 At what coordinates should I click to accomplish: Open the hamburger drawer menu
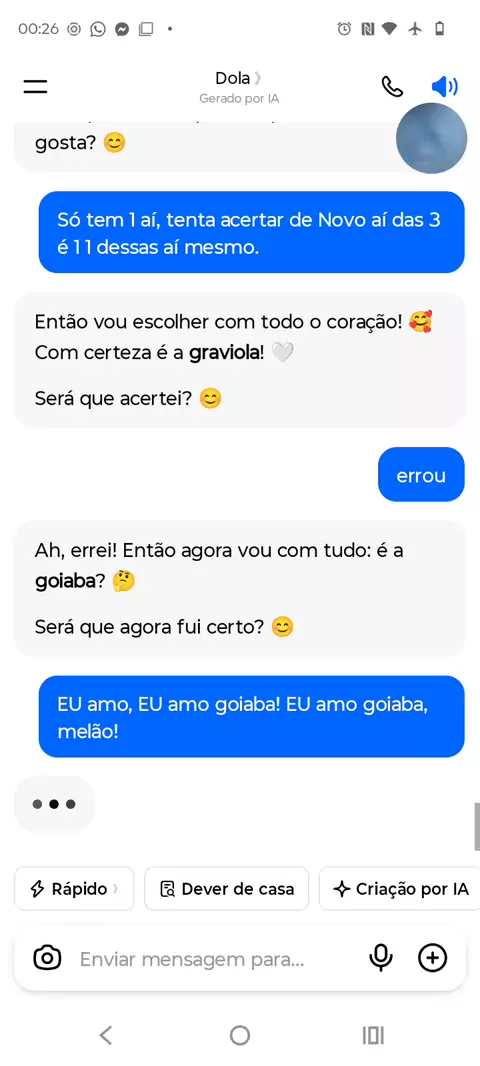[35, 87]
